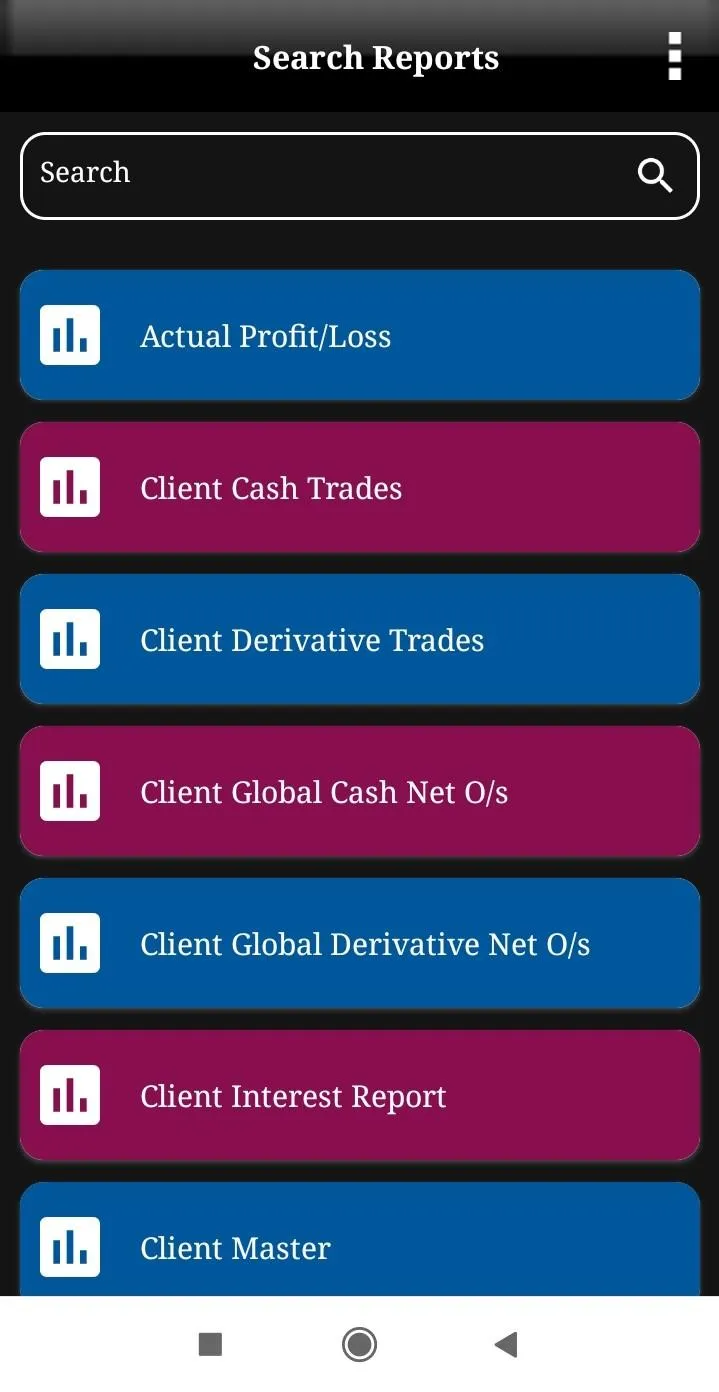Select Client Global Cash Net O/s
719x1392 pixels.
[360, 791]
